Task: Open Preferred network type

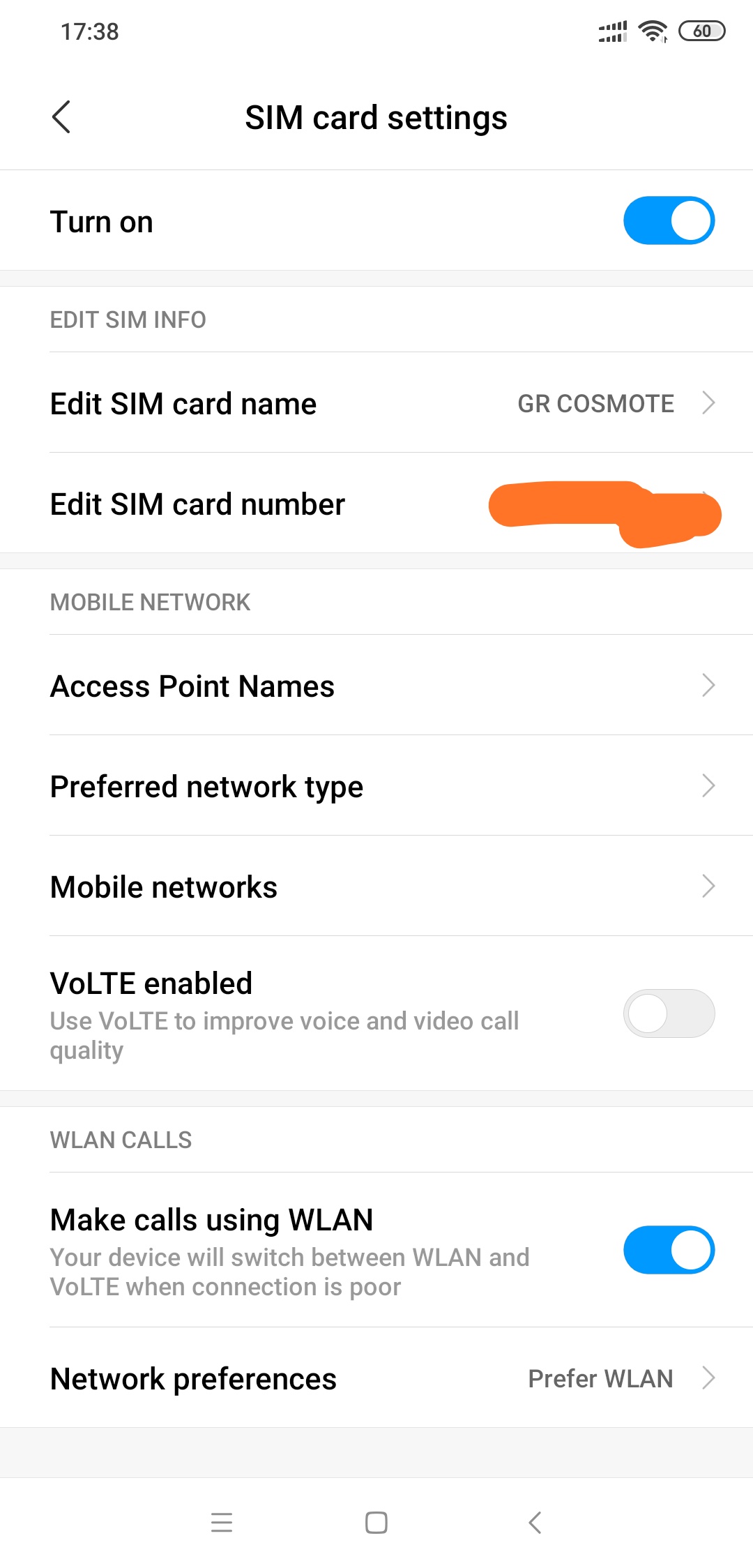Action: point(376,786)
